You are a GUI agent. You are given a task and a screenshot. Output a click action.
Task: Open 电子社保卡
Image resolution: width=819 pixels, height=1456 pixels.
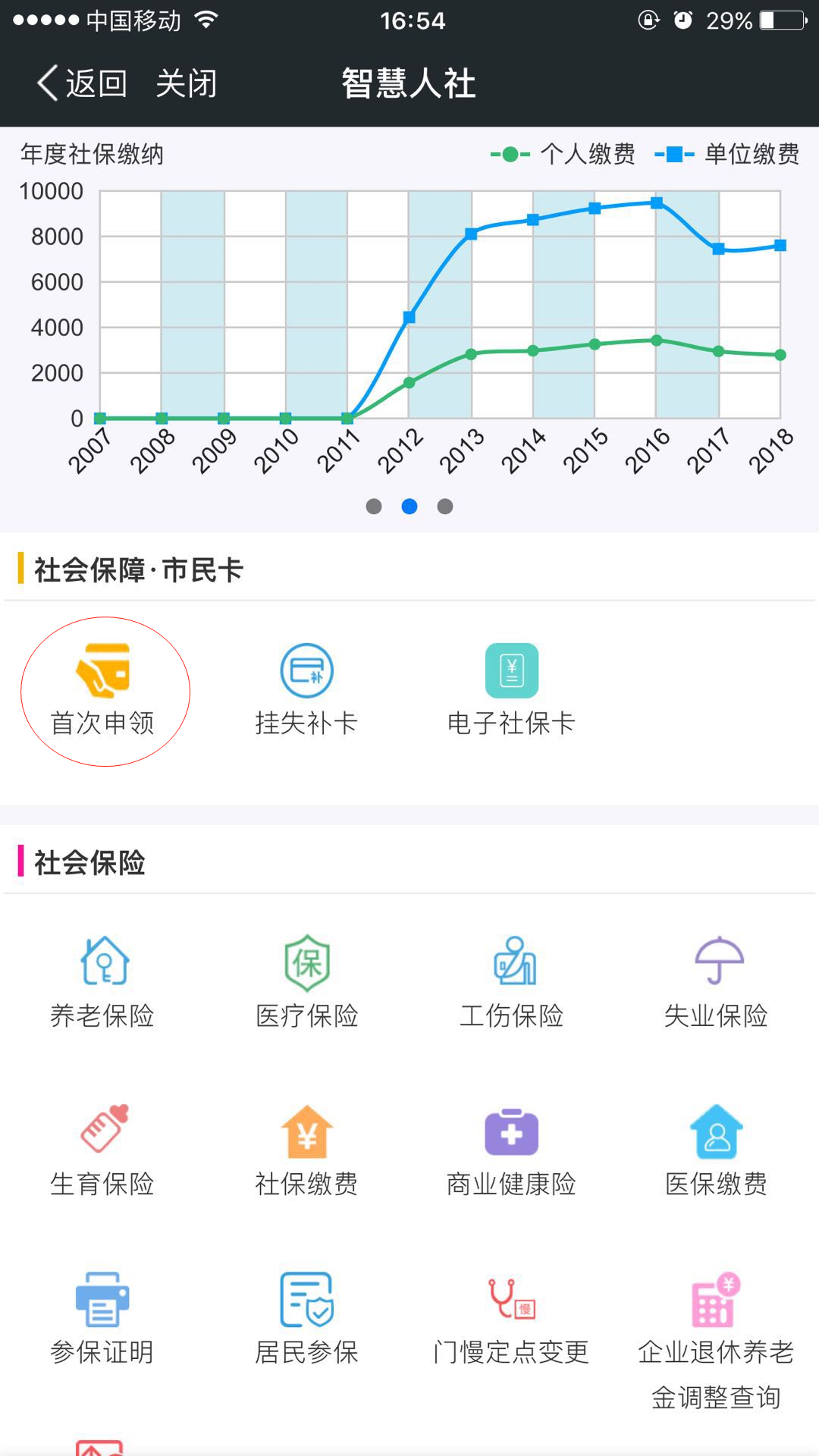[512, 690]
